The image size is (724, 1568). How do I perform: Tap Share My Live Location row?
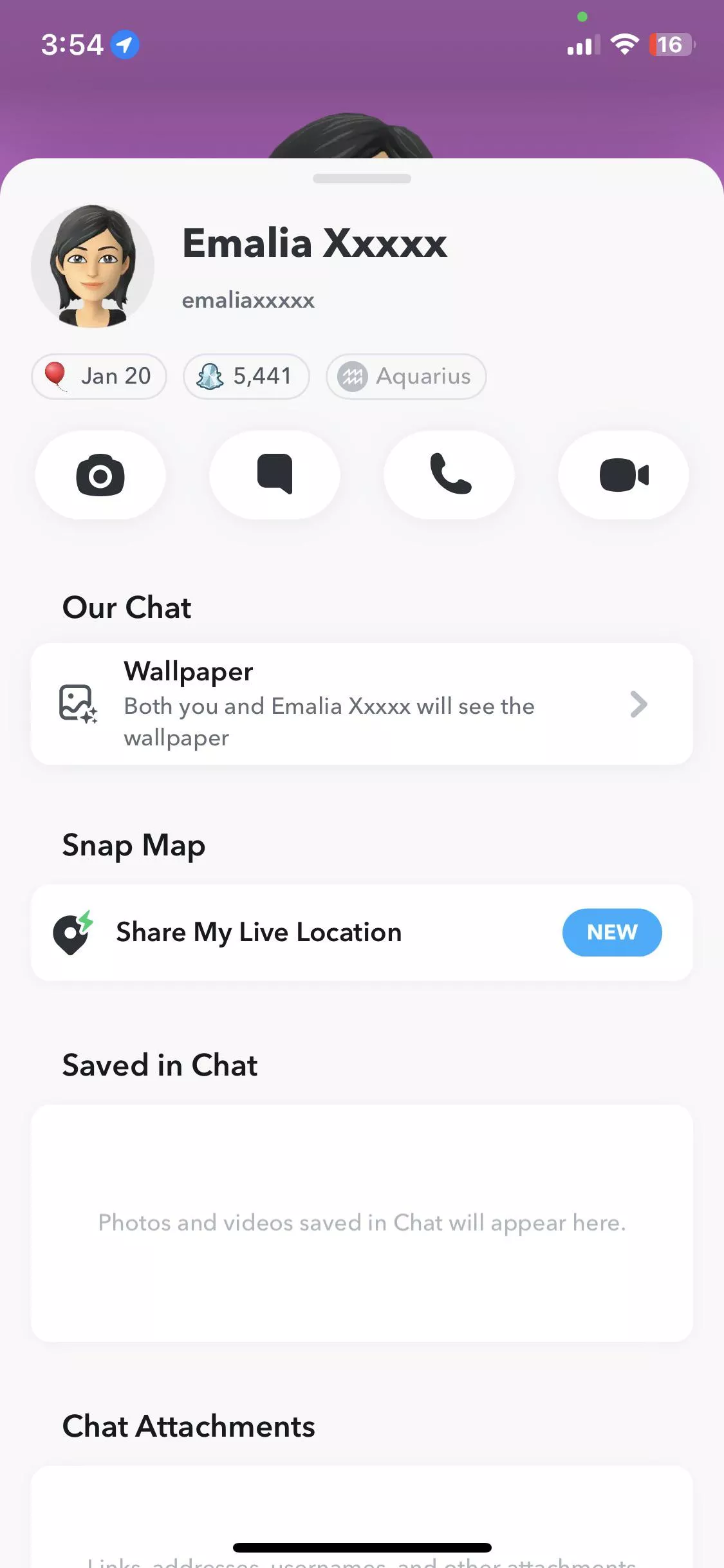[x=362, y=933]
